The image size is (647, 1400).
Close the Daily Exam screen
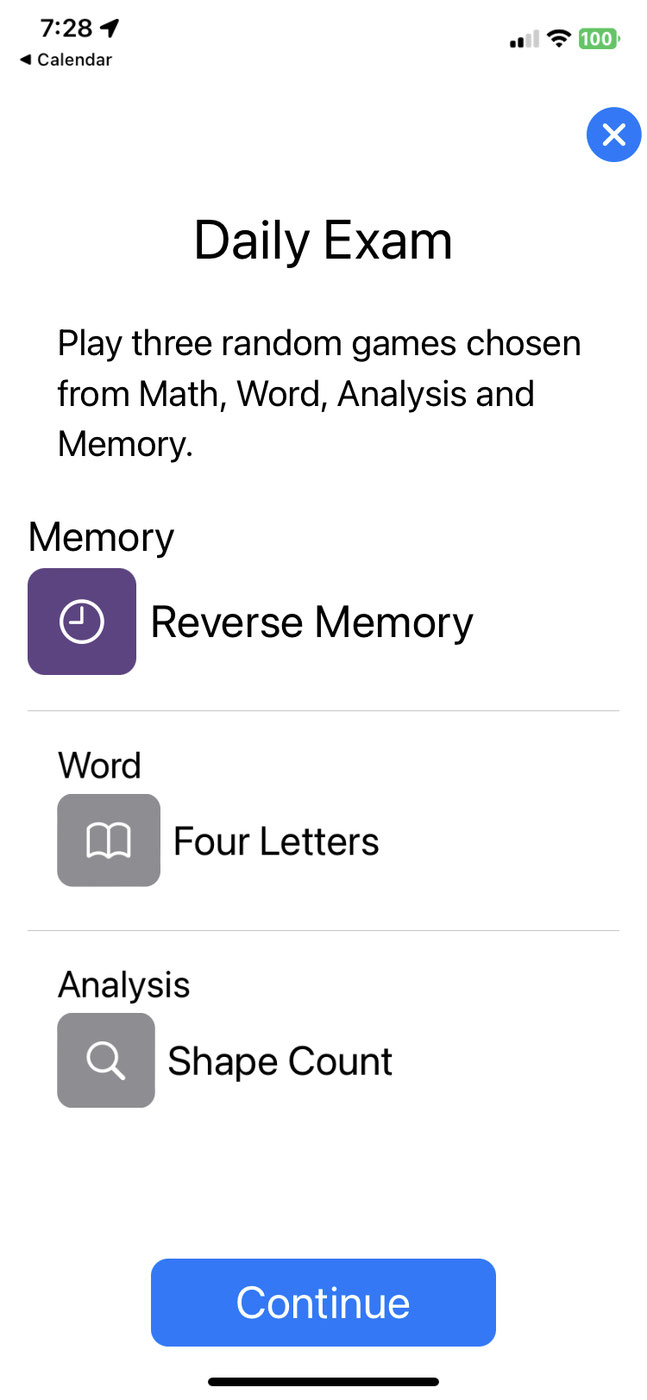(x=613, y=134)
